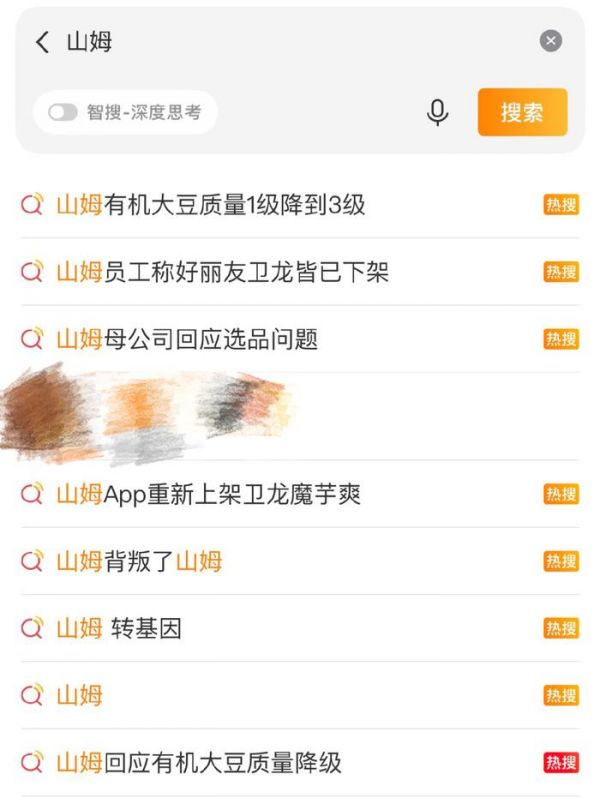Open suggestion 山姆有机大豆质量1级降到3级
600x798 pixels.
click(210, 205)
